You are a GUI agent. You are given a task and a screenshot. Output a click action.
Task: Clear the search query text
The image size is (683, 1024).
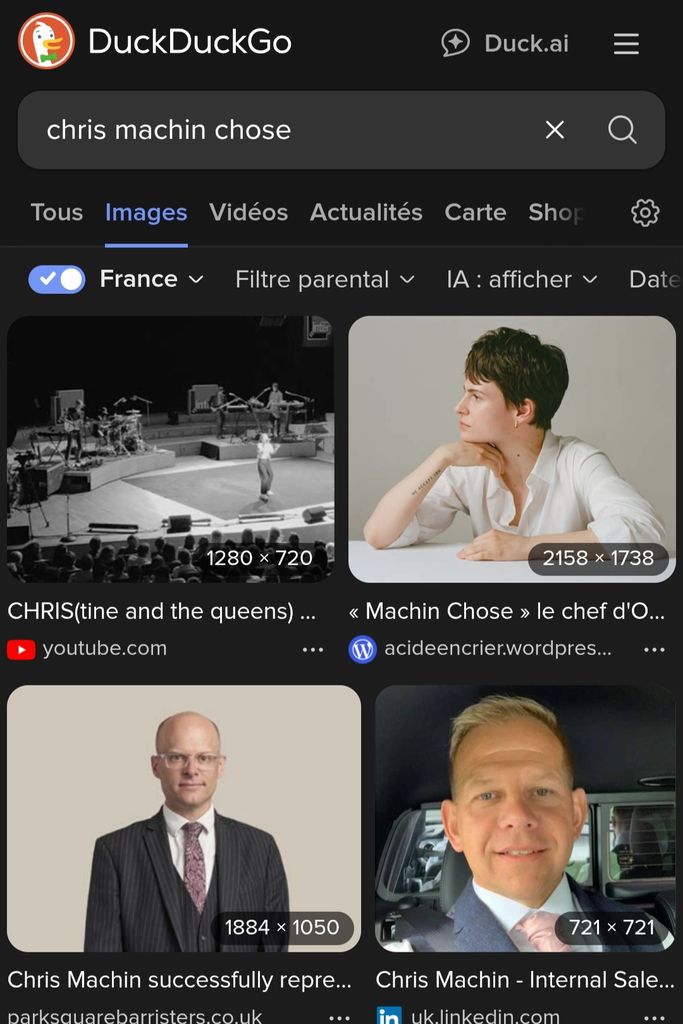click(555, 130)
